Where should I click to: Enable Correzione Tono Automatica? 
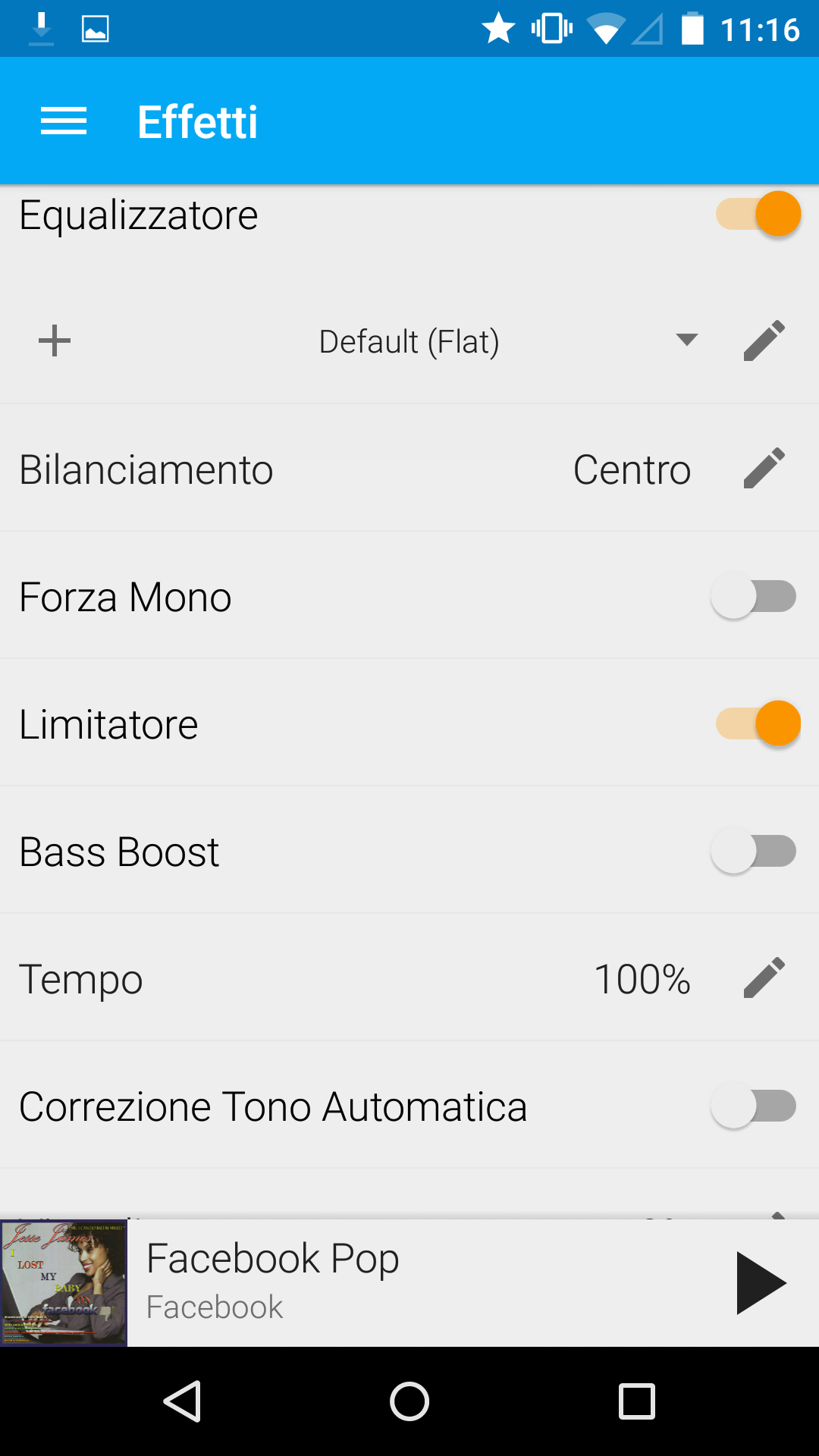coord(753,1106)
